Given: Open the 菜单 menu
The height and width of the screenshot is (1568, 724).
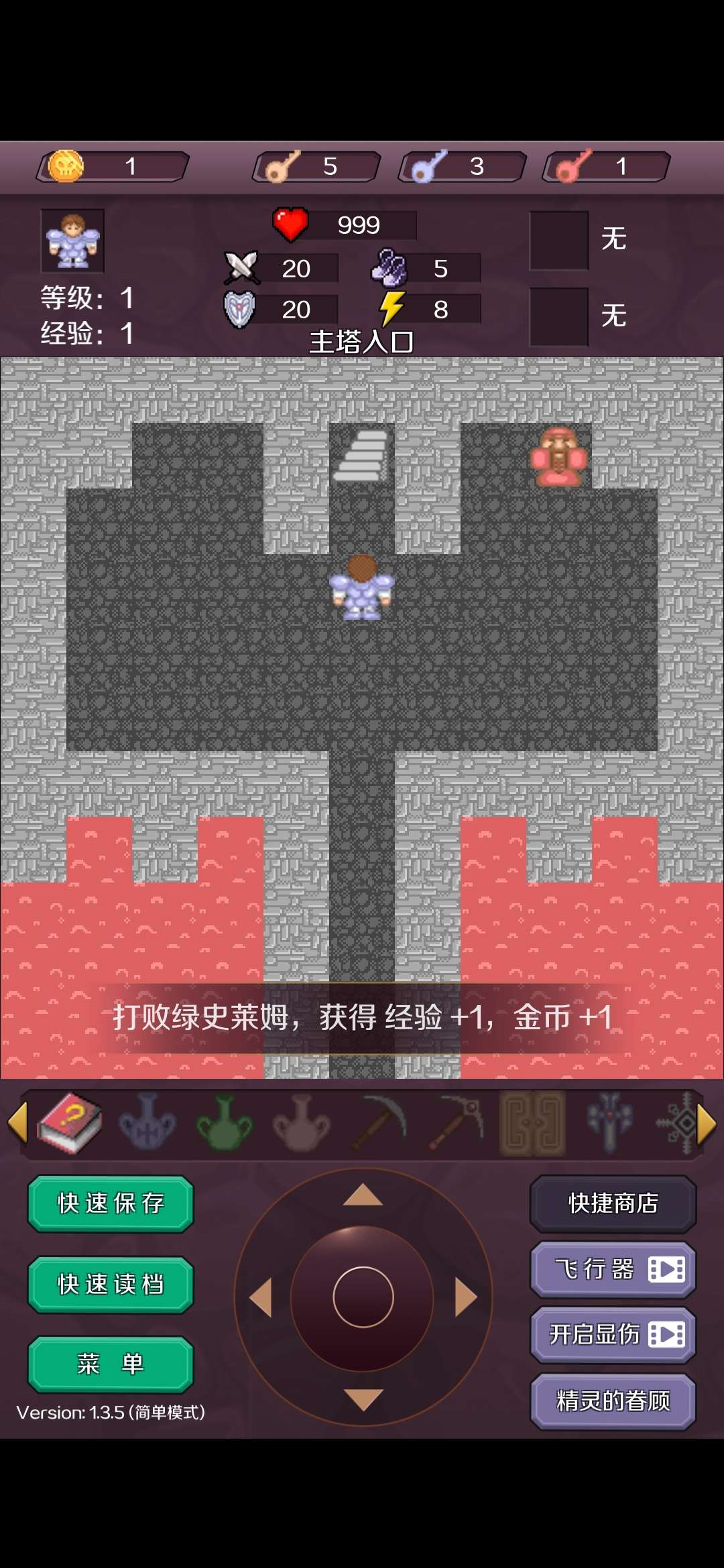Looking at the screenshot, I should point(111,1364).
